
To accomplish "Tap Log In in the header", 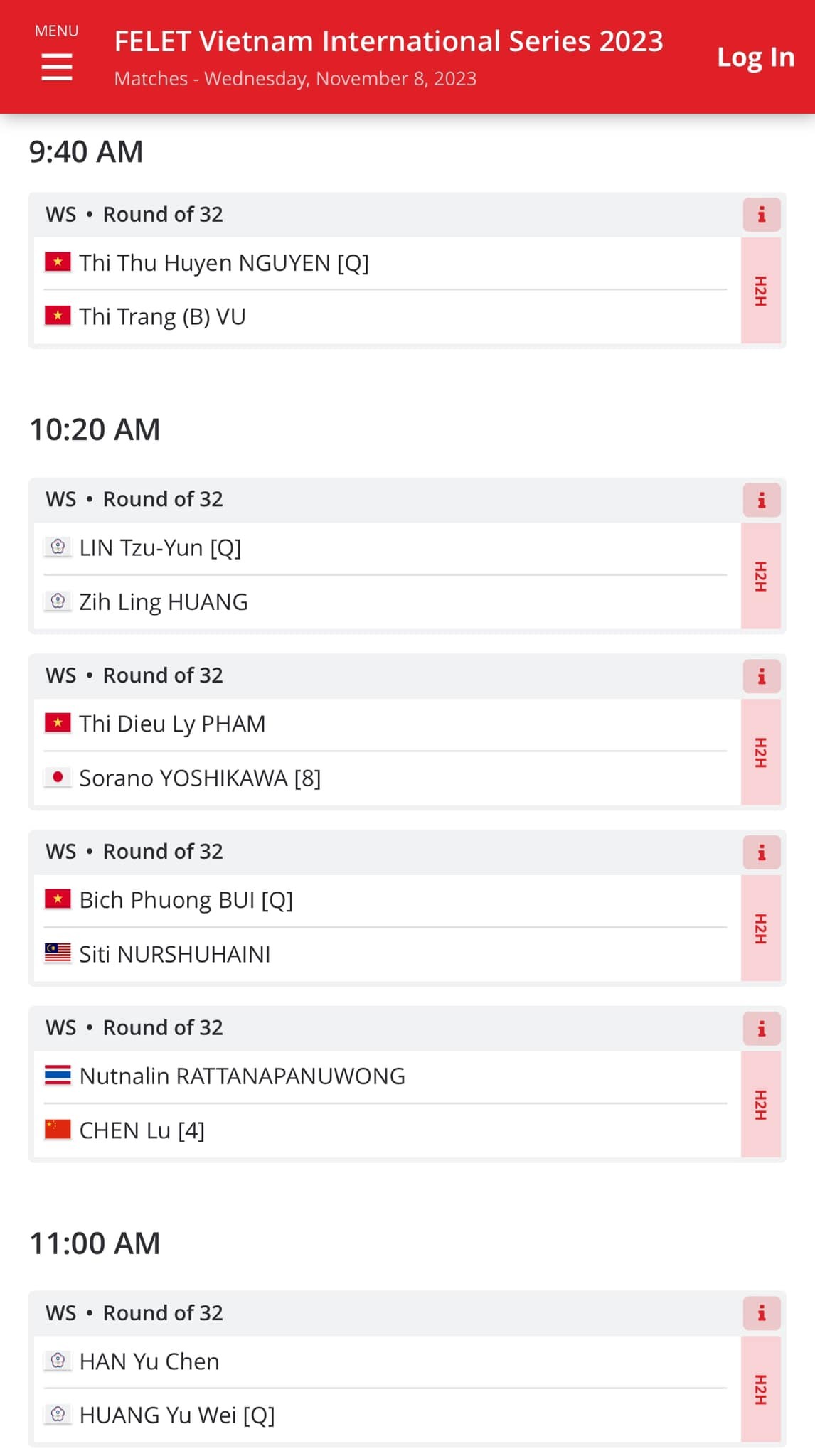I will 755,58.
